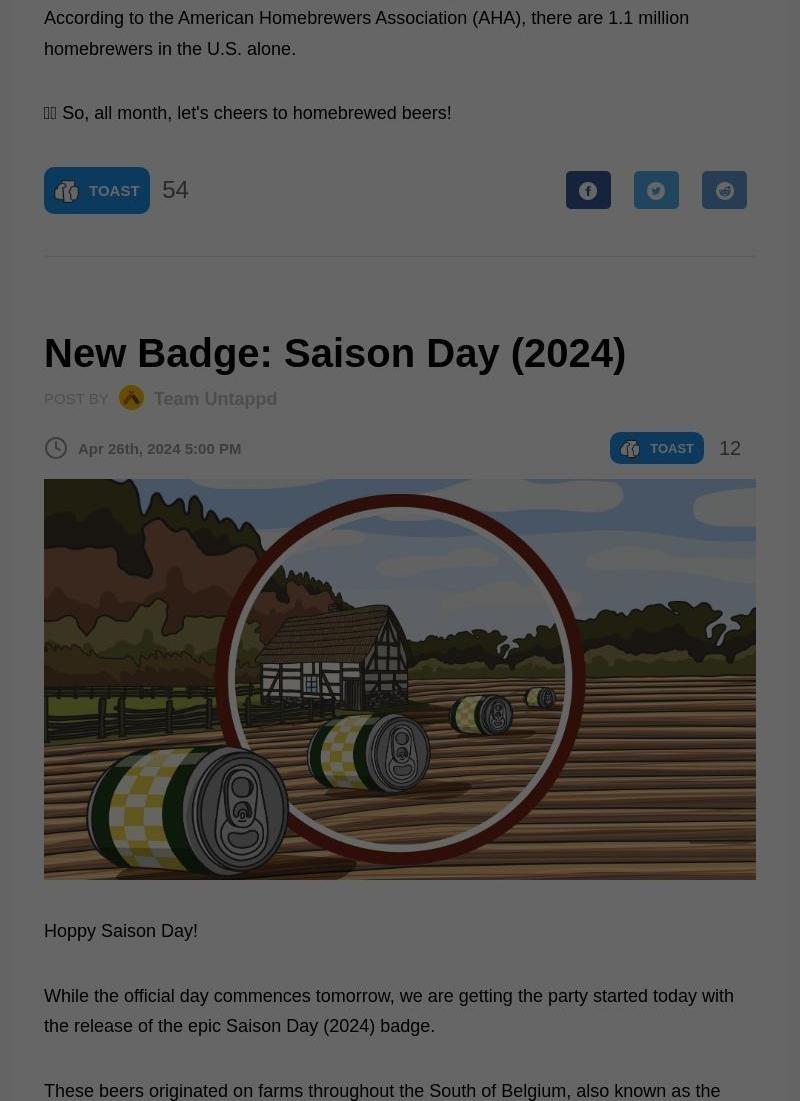Open the Team Untappd author profile
The image size is (800, 1101).
tap(214, 399)
